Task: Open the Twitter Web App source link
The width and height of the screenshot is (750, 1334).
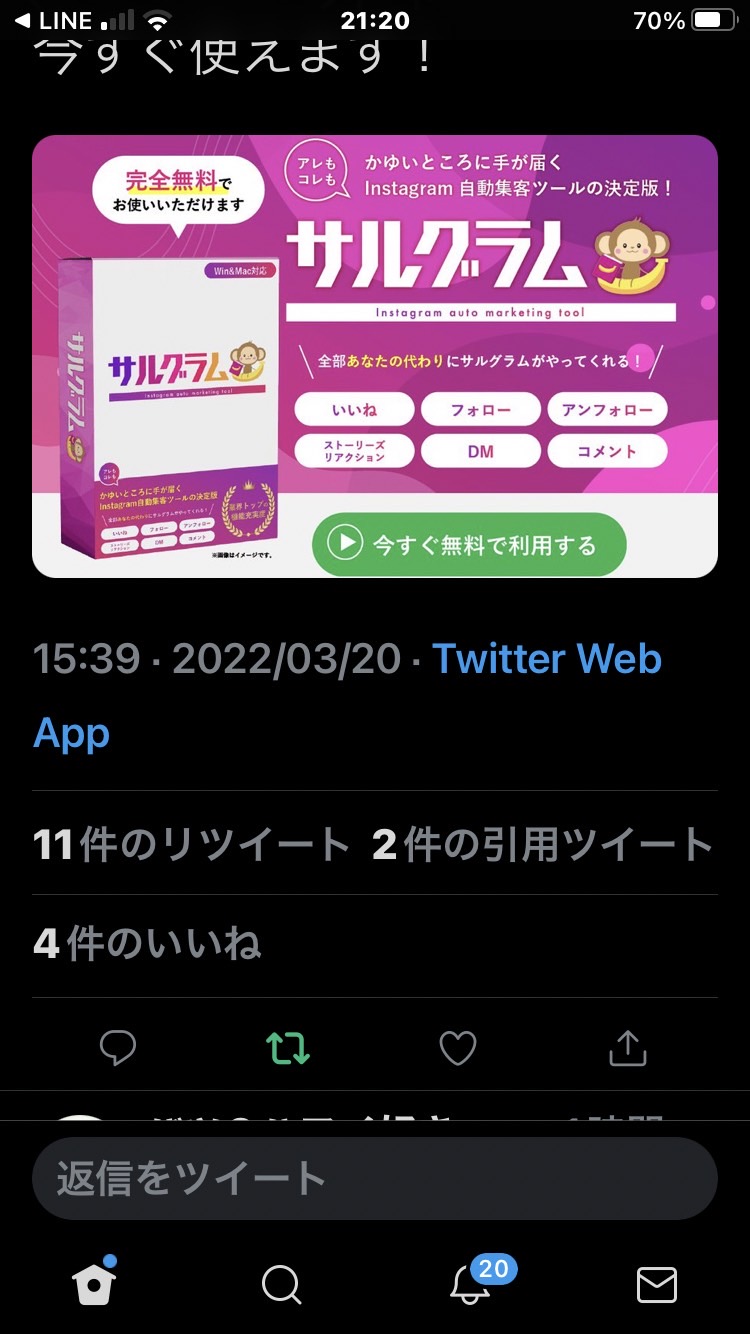Action: 347,696
